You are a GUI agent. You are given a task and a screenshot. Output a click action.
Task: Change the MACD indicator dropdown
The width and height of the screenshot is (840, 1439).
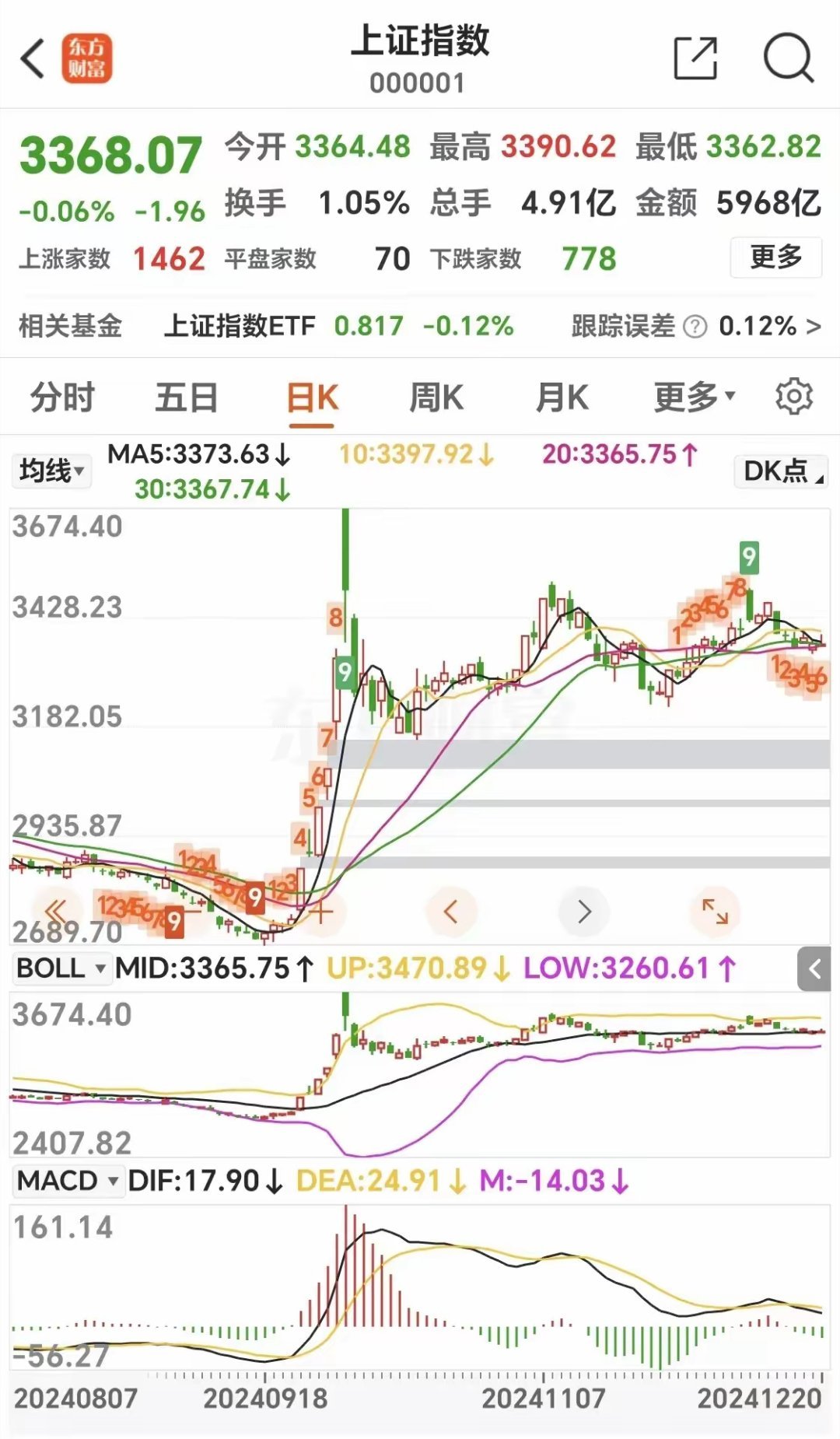tap(68, 1181)
